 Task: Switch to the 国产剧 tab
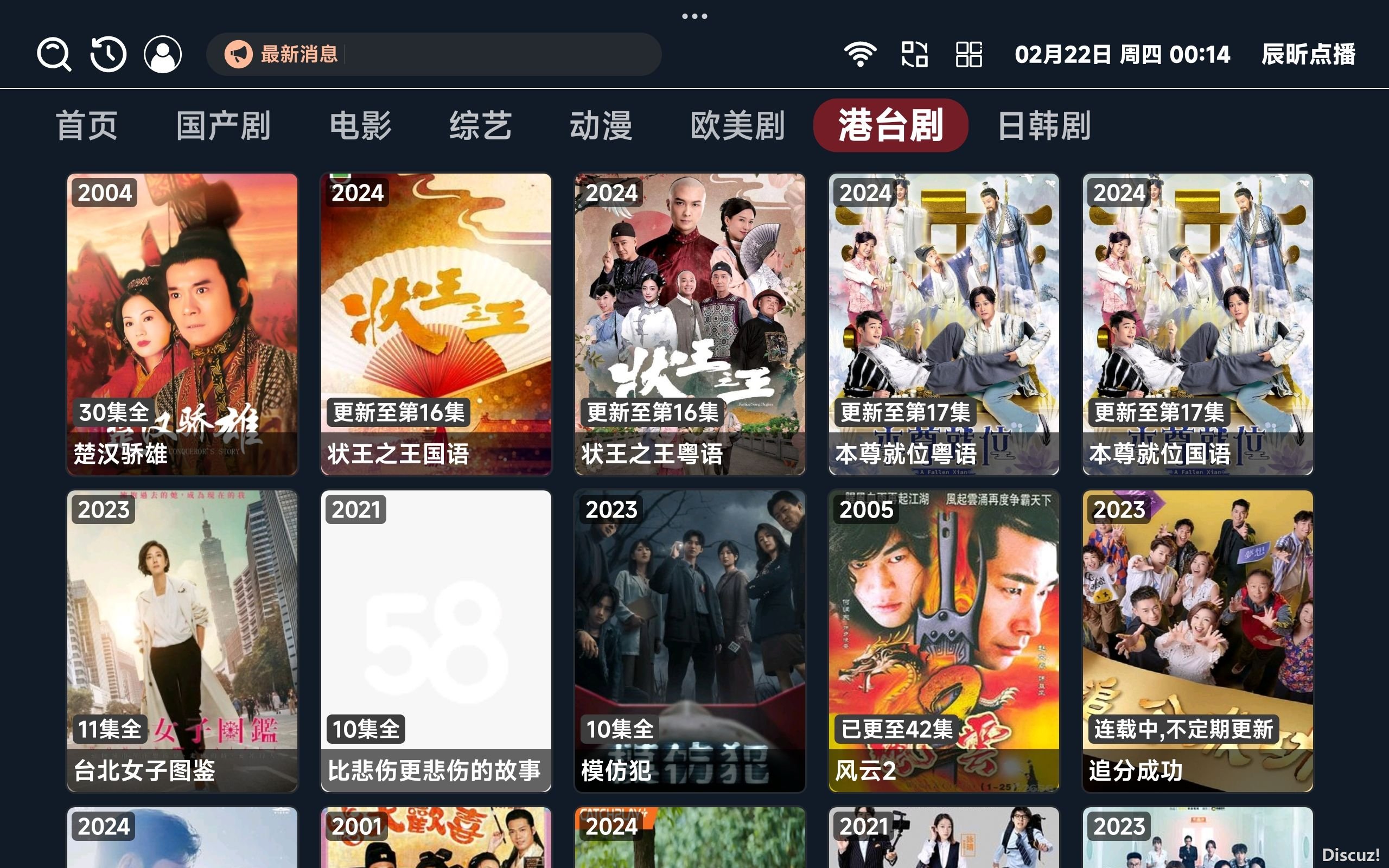224,125
